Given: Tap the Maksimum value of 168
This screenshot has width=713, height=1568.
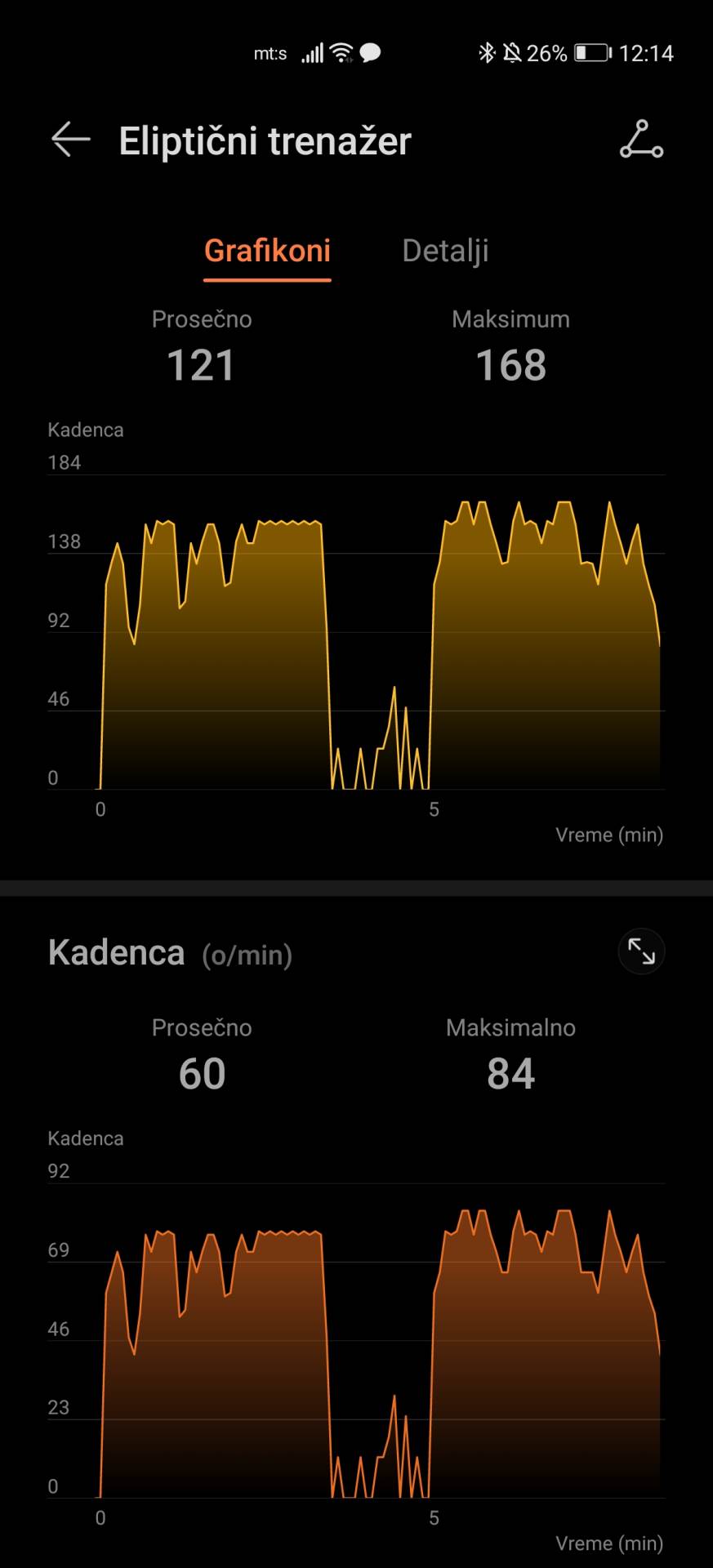Looking at the screenshot, I should (x=511, y=365).
